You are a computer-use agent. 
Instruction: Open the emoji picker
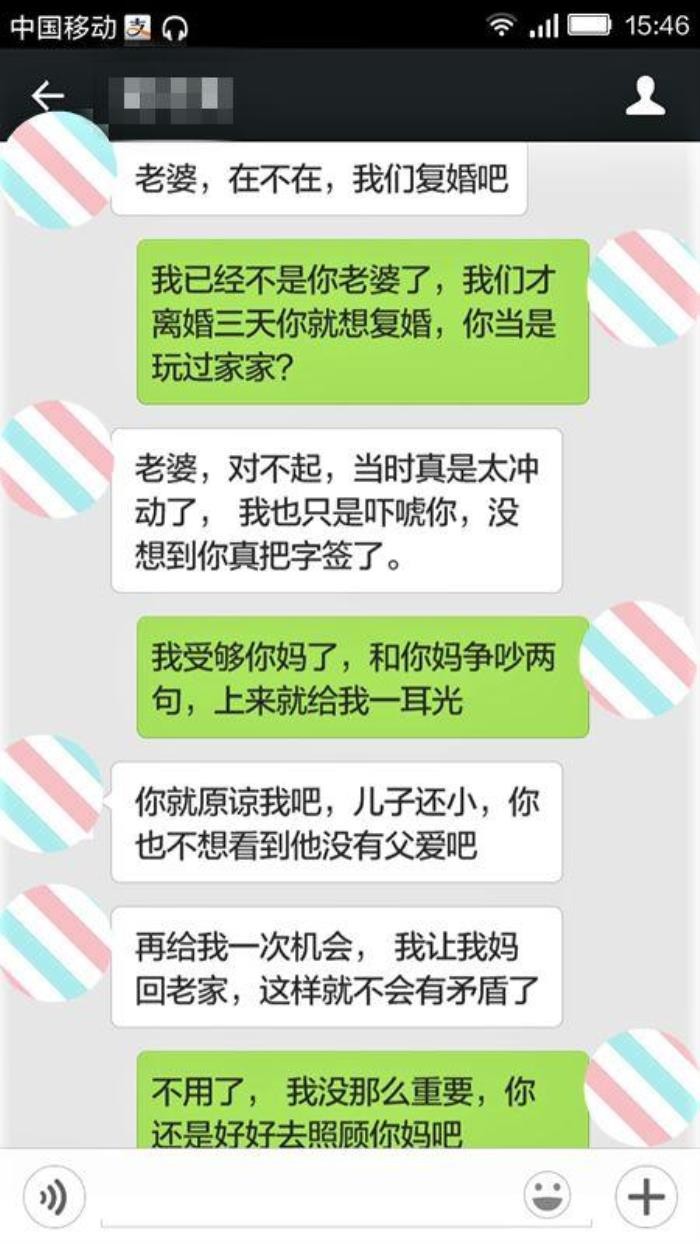tap(548, 1195)
